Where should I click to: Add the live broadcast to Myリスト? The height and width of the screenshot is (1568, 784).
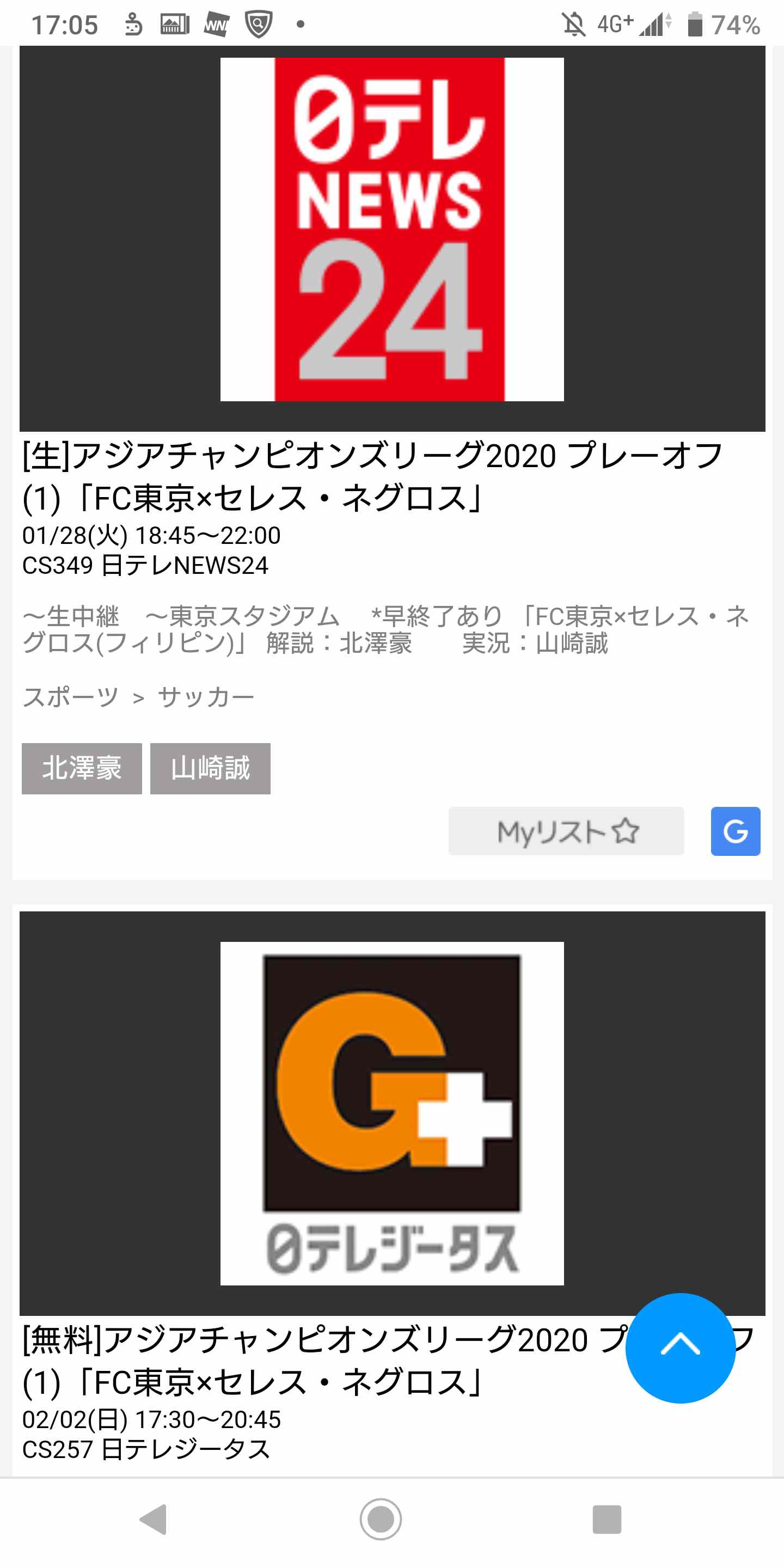coord(566,831)
